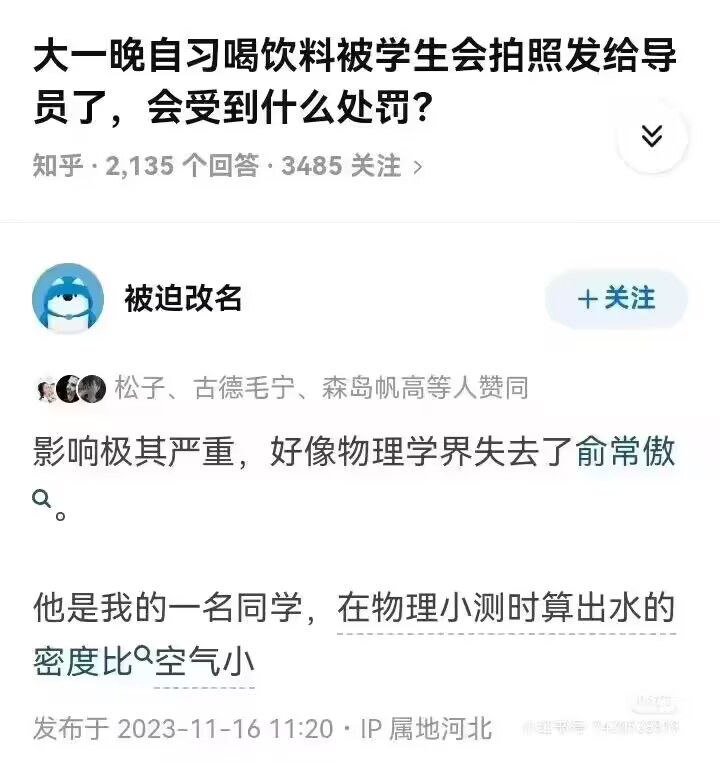
Task: Open the 被迫改名 username profile
Action: coord(183,298)
